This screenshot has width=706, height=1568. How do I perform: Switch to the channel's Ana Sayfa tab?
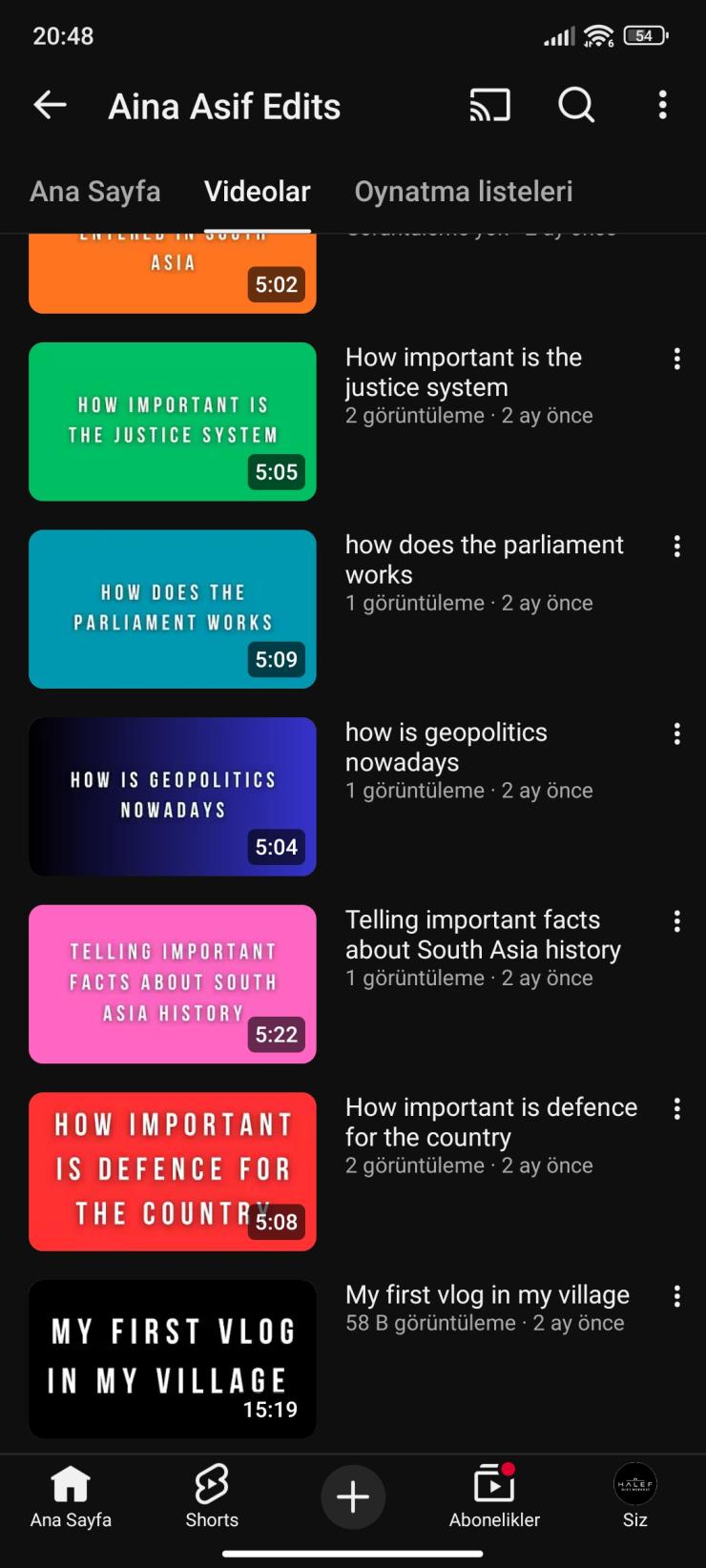coord(94,191)
